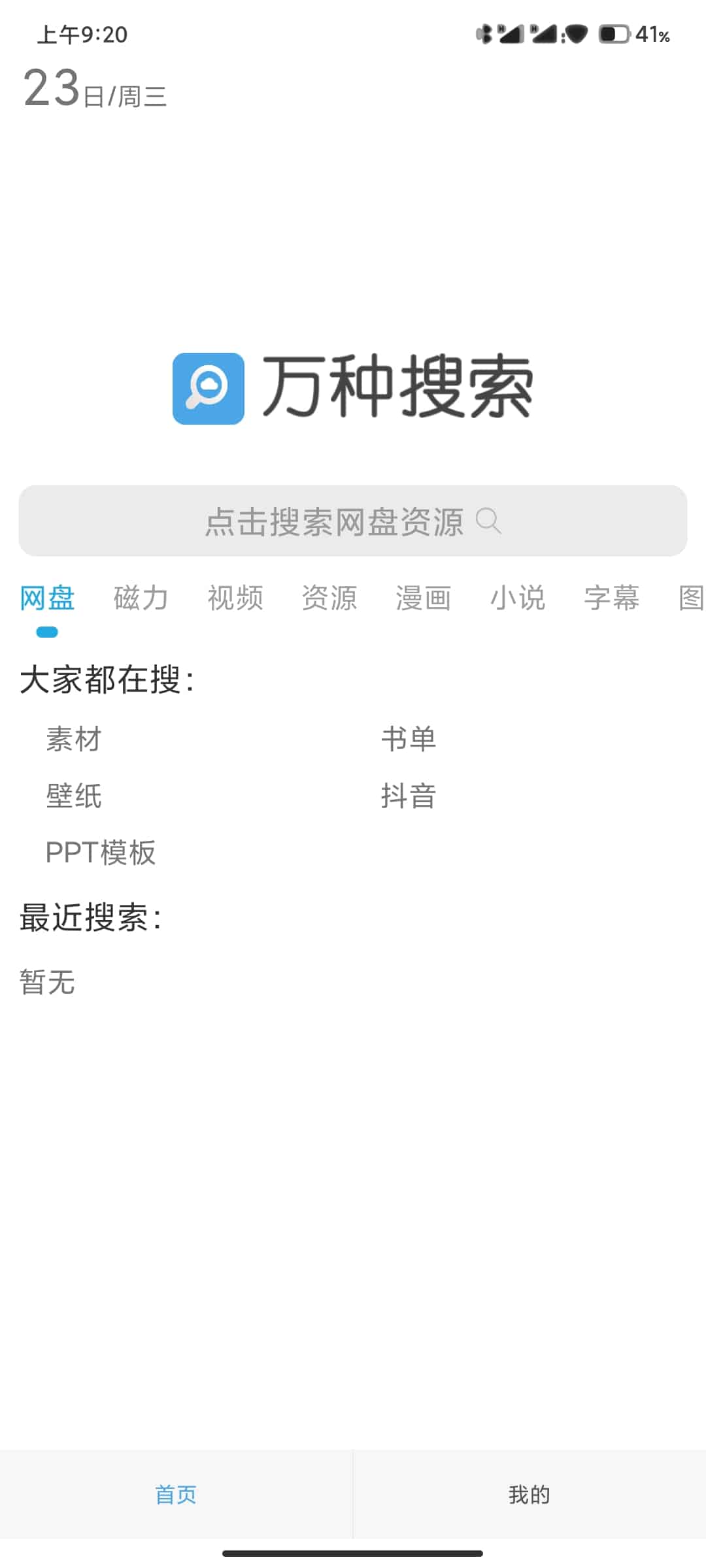Image resolution: width=706 pixels, height=1568 pixels.
Task: Go to 首页 in bottom navigation
Action: [x=176, y=1494]
